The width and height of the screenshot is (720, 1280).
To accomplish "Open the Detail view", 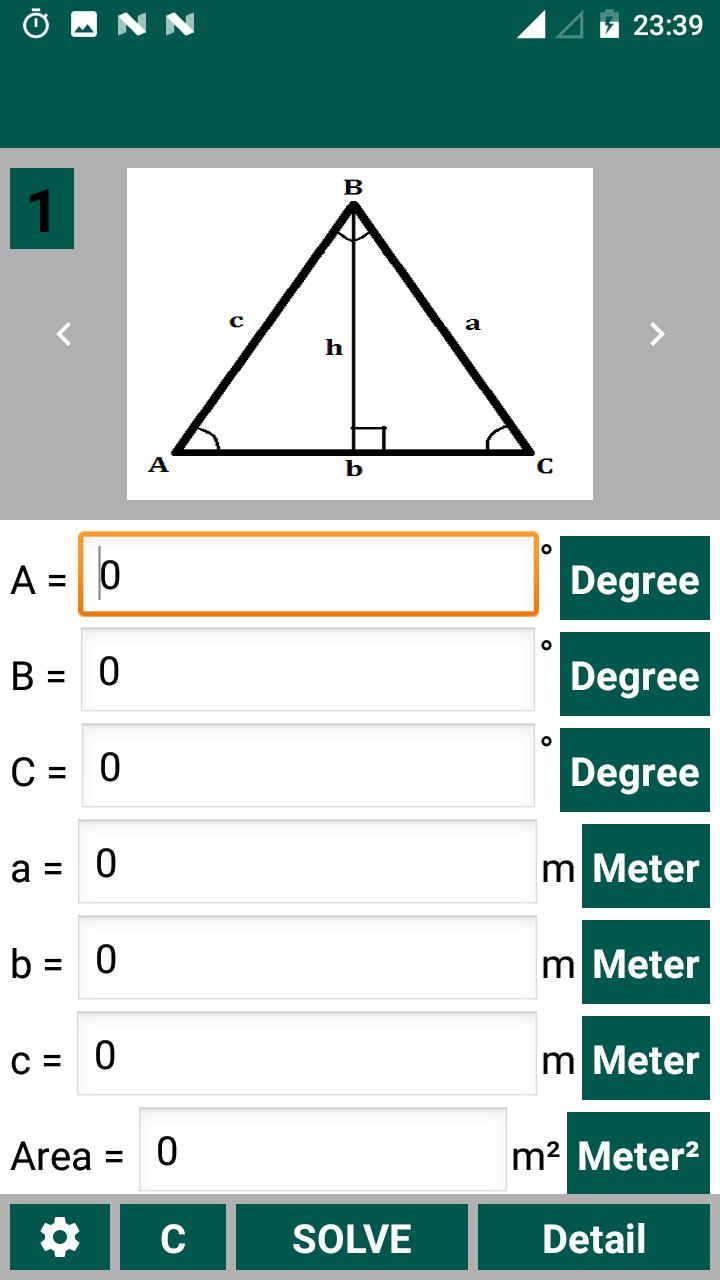I will (x=594, y=1238).
